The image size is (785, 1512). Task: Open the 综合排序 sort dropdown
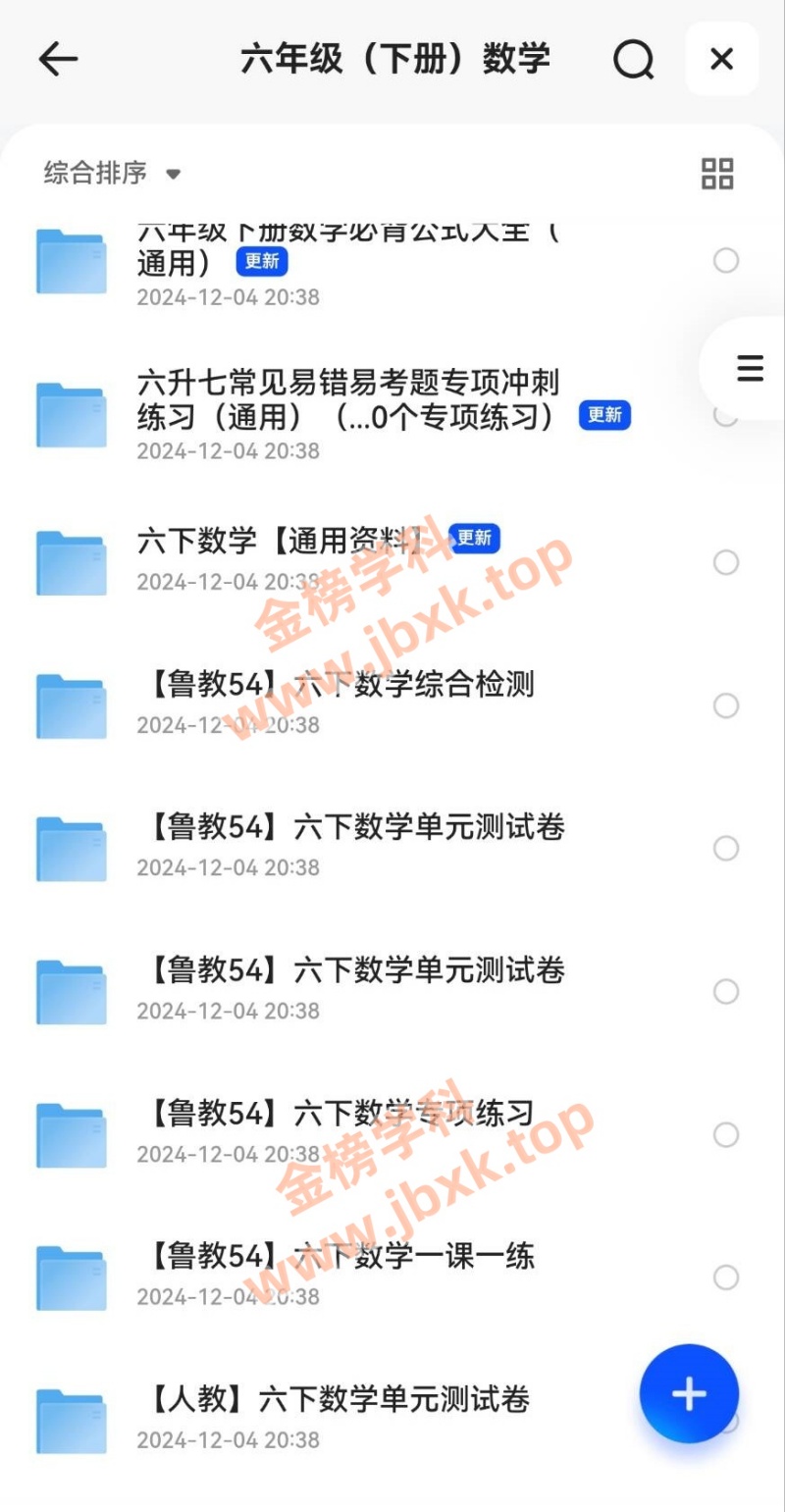pos(93,173)
